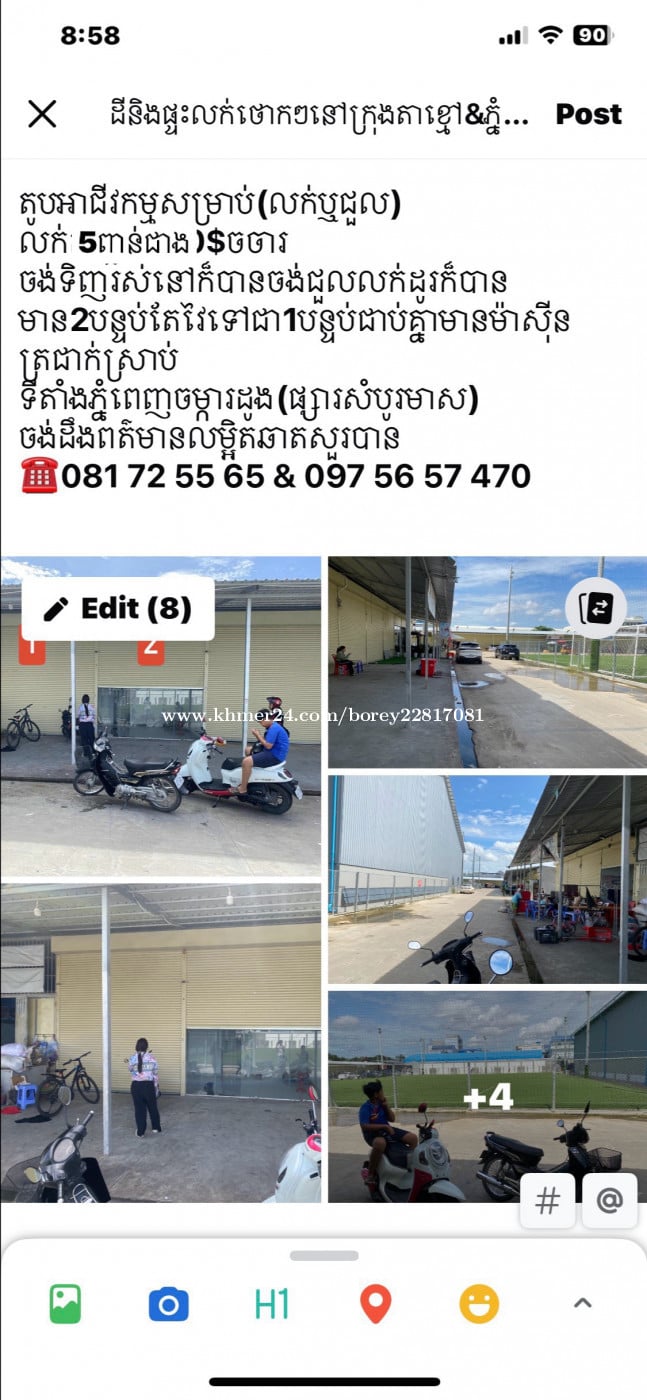Open the camera to take a photo
Viewport: 647px width, 1400px height.
pos(168,1304)
